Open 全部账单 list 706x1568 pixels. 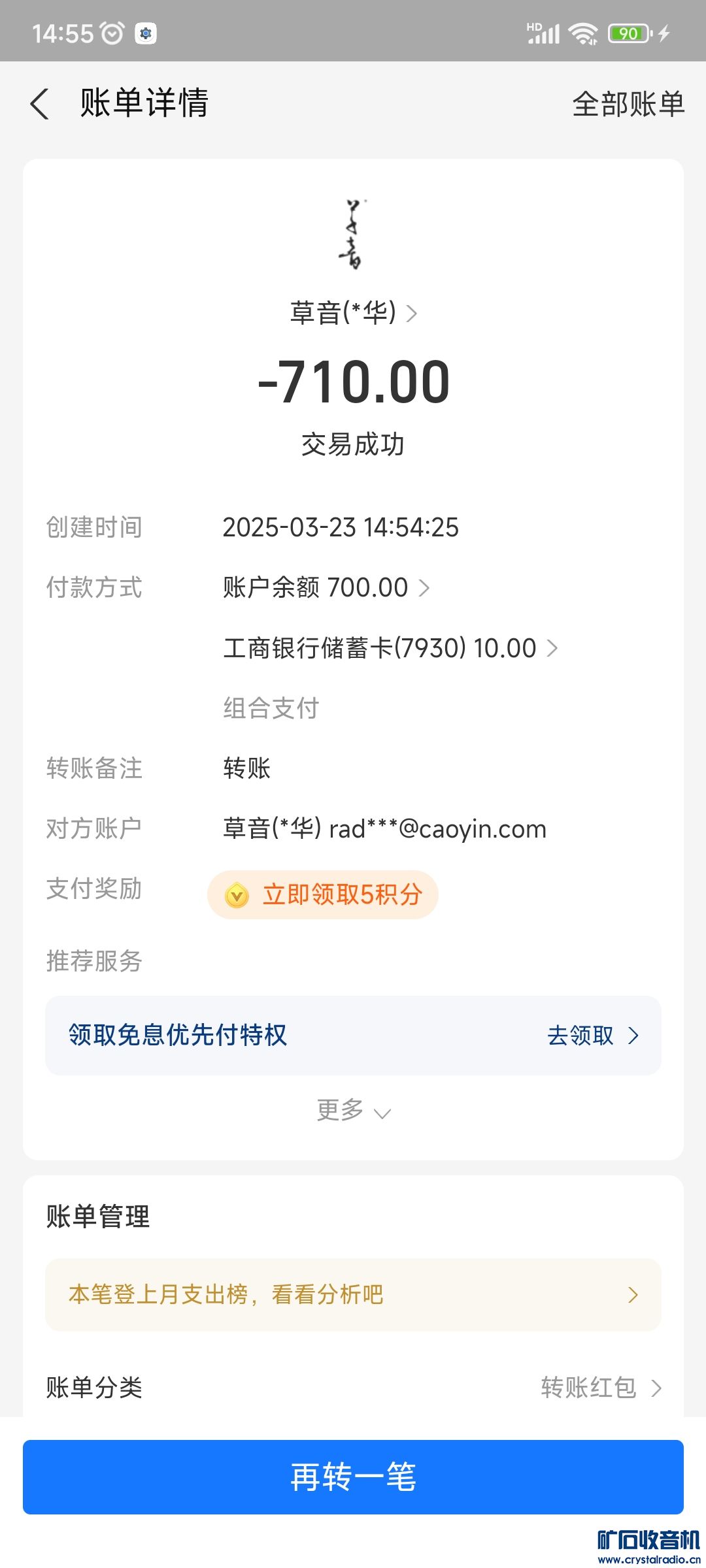628,104
